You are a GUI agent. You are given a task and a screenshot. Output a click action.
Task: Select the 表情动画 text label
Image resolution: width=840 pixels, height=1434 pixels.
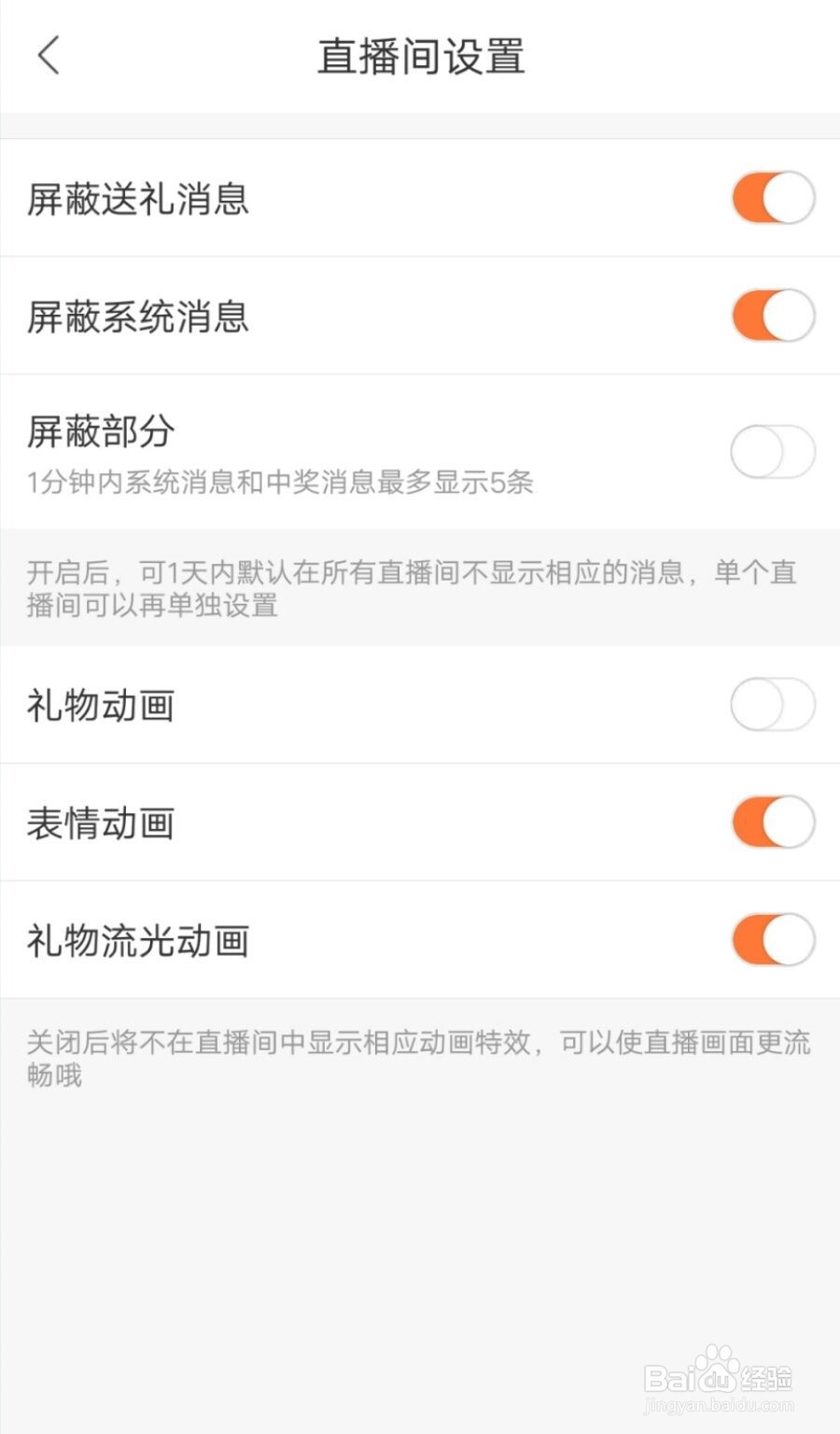pyautogui.click(x=99, y=824)
